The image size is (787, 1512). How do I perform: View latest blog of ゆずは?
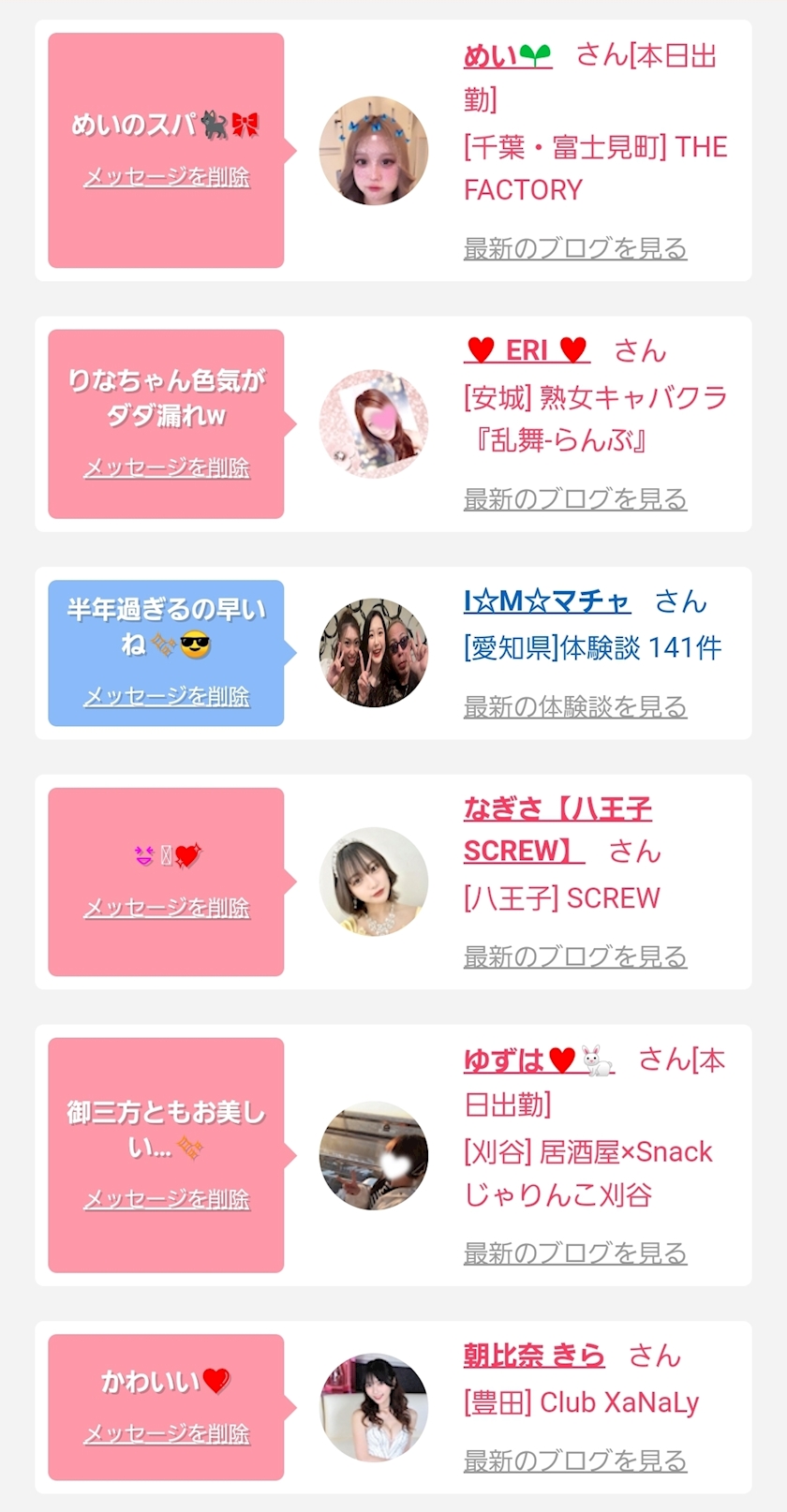[x=575, y=1253]
